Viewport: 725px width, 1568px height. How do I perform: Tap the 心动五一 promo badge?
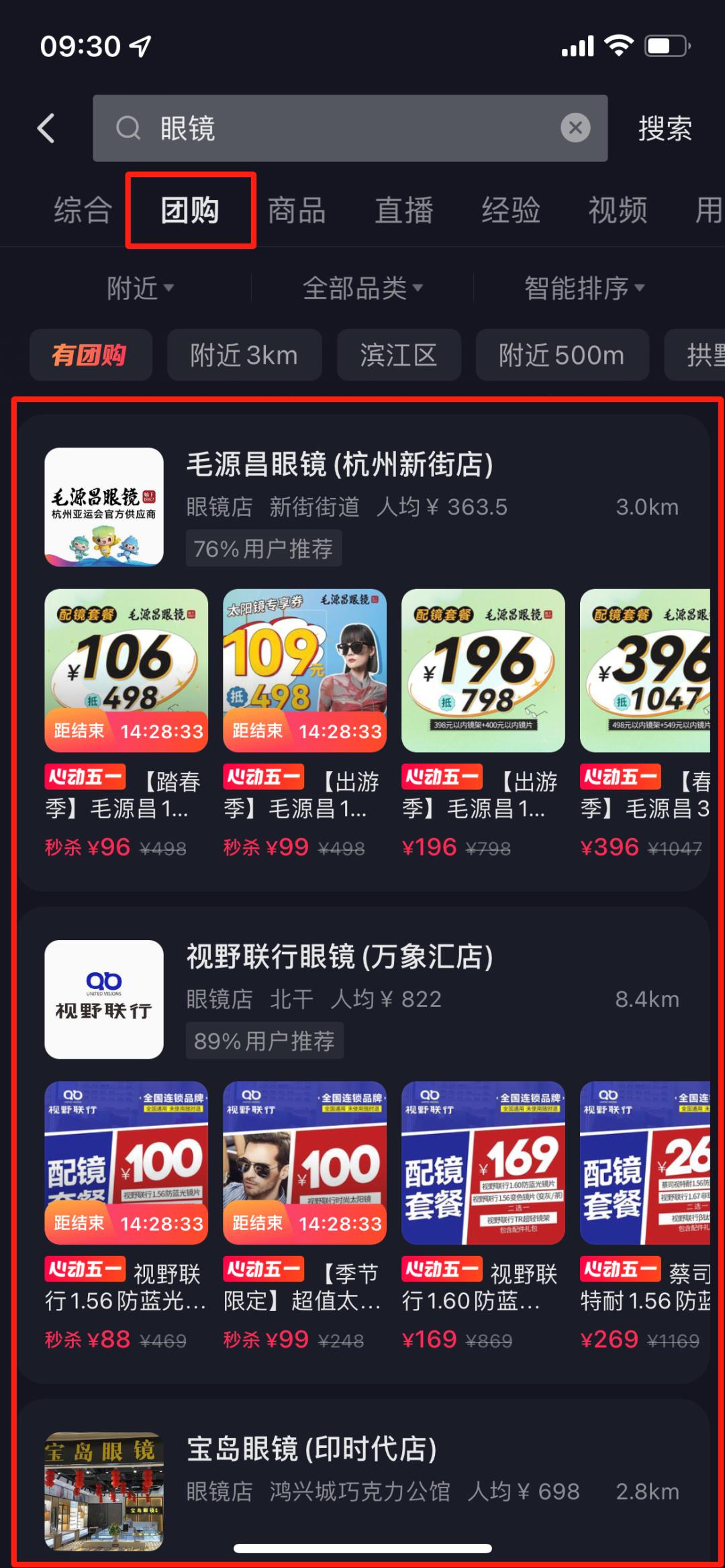pos(85,777)
